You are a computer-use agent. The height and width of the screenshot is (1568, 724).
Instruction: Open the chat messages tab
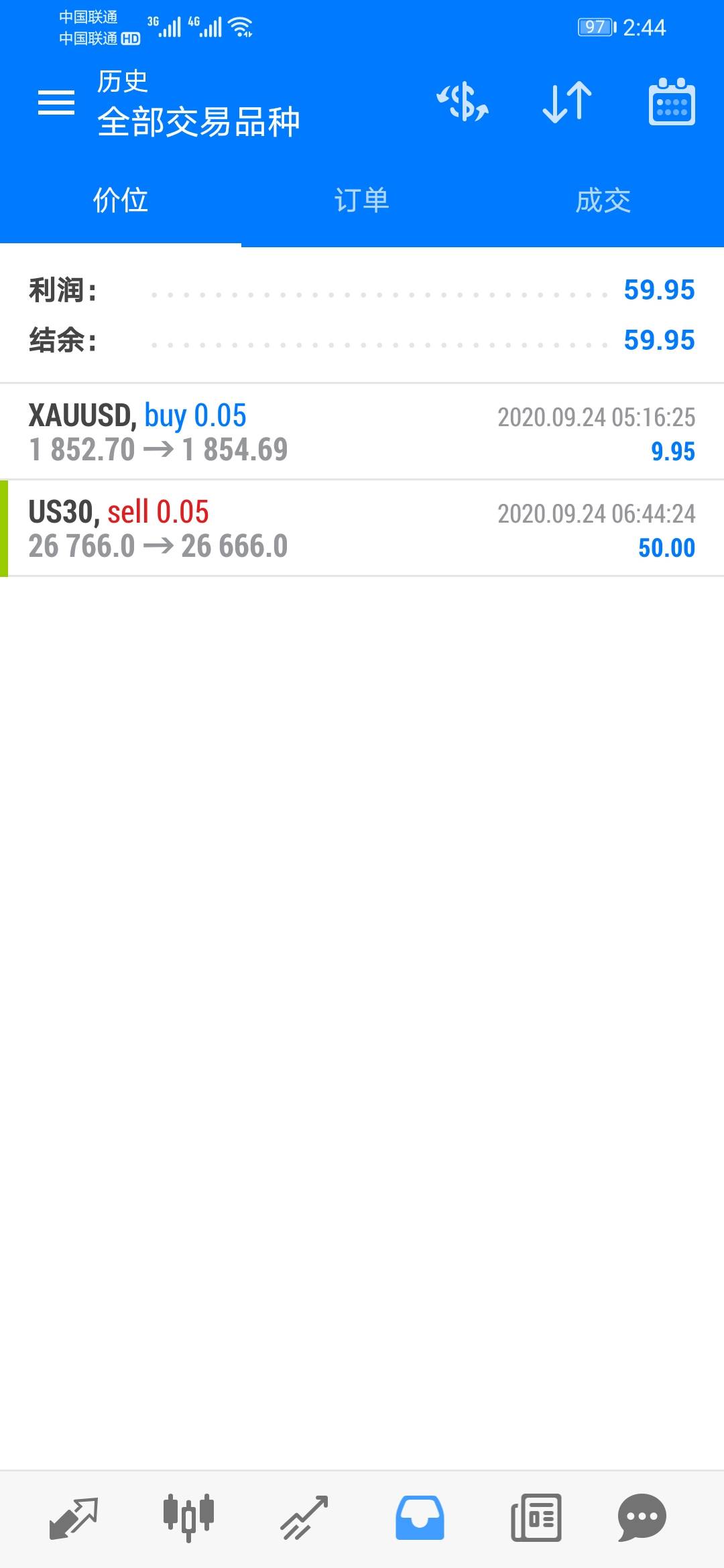tap(642, 1518)
